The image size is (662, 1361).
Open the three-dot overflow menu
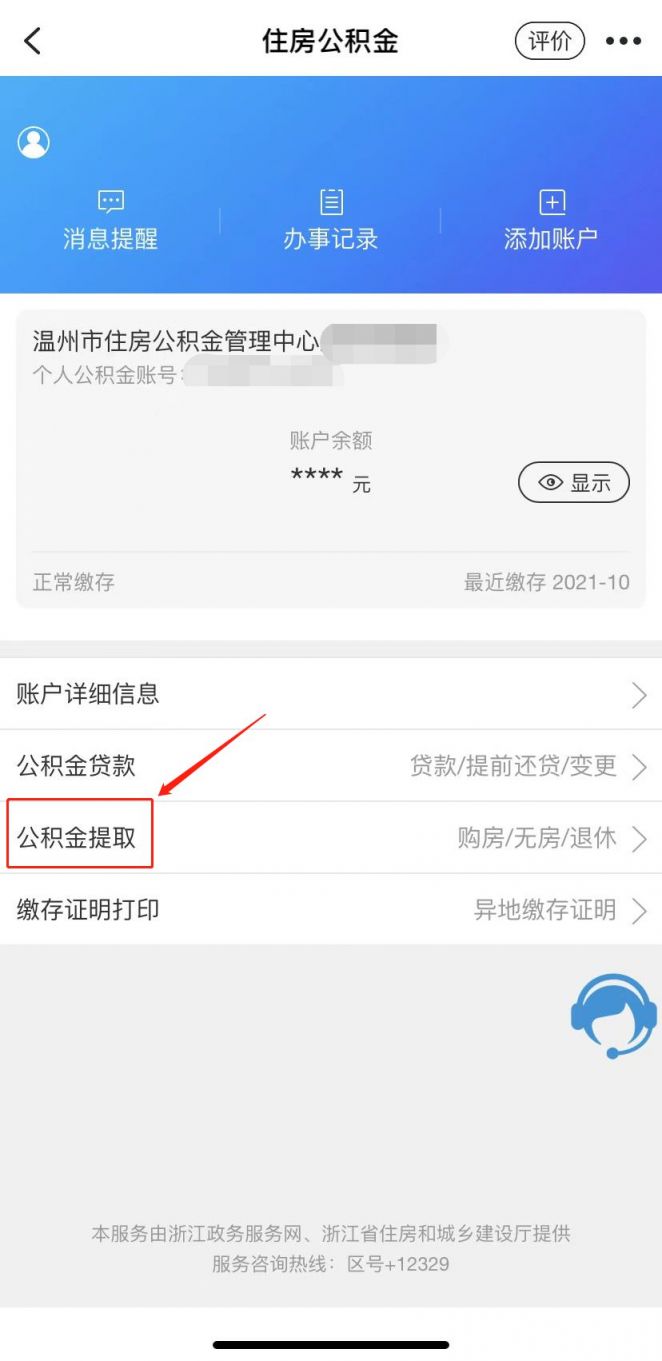coord(623,41)
